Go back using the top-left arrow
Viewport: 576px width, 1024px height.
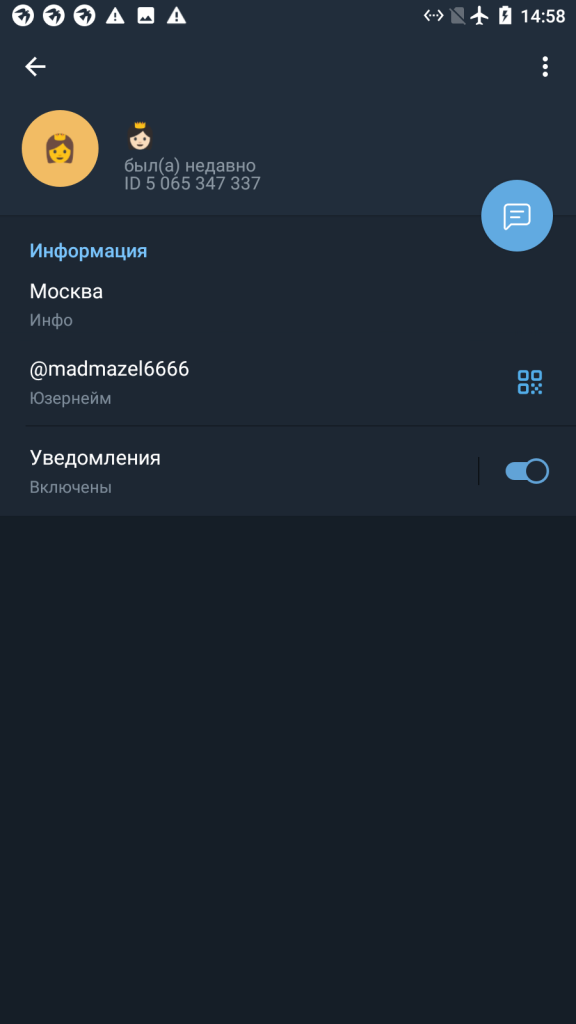pos(35,67)
